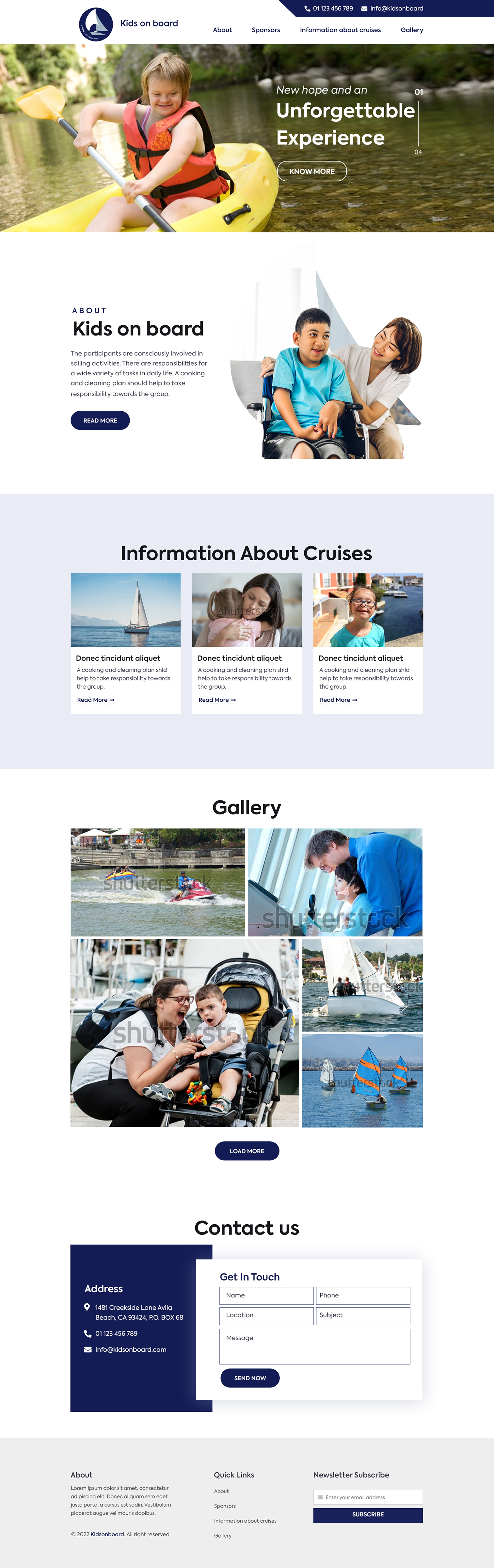This screenshot has width=494, height=1568.
Task: Open Gallery from the top menu
Action: pos(412,30)
